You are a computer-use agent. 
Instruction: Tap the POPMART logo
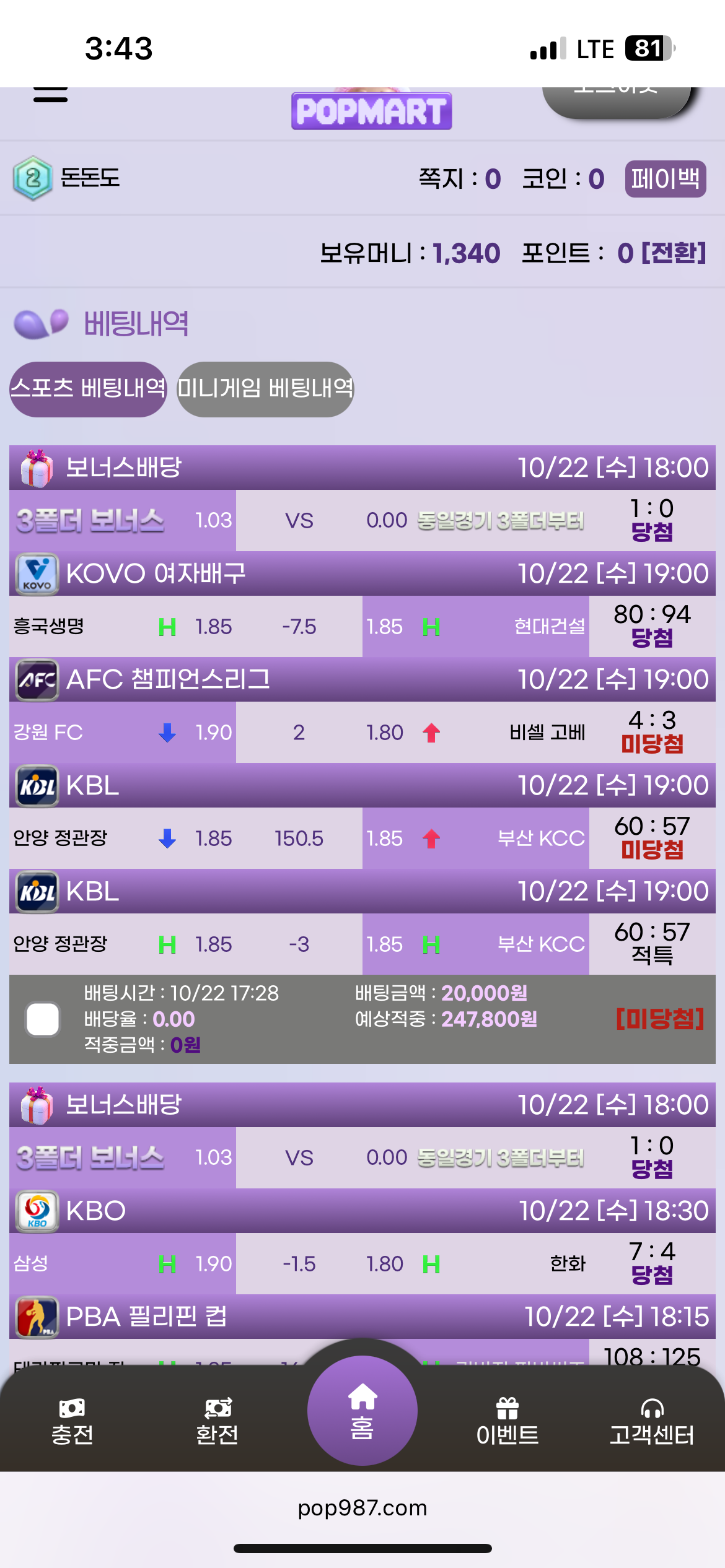[371, 111]
